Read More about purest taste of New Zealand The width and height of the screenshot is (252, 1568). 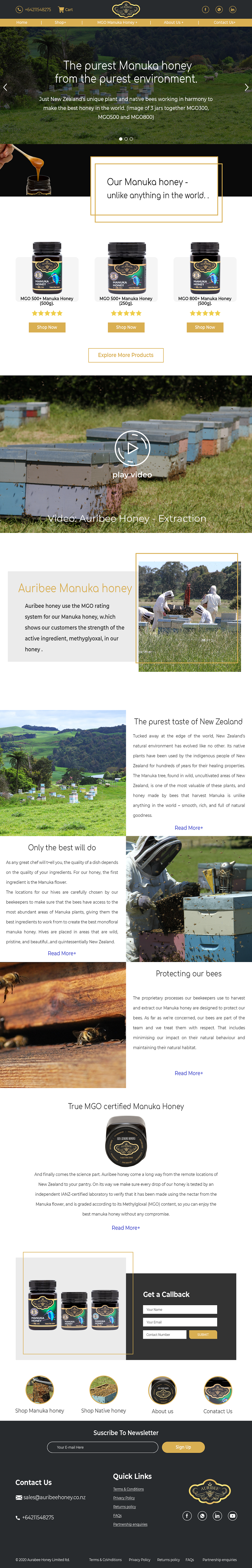(x=189, y=828)
